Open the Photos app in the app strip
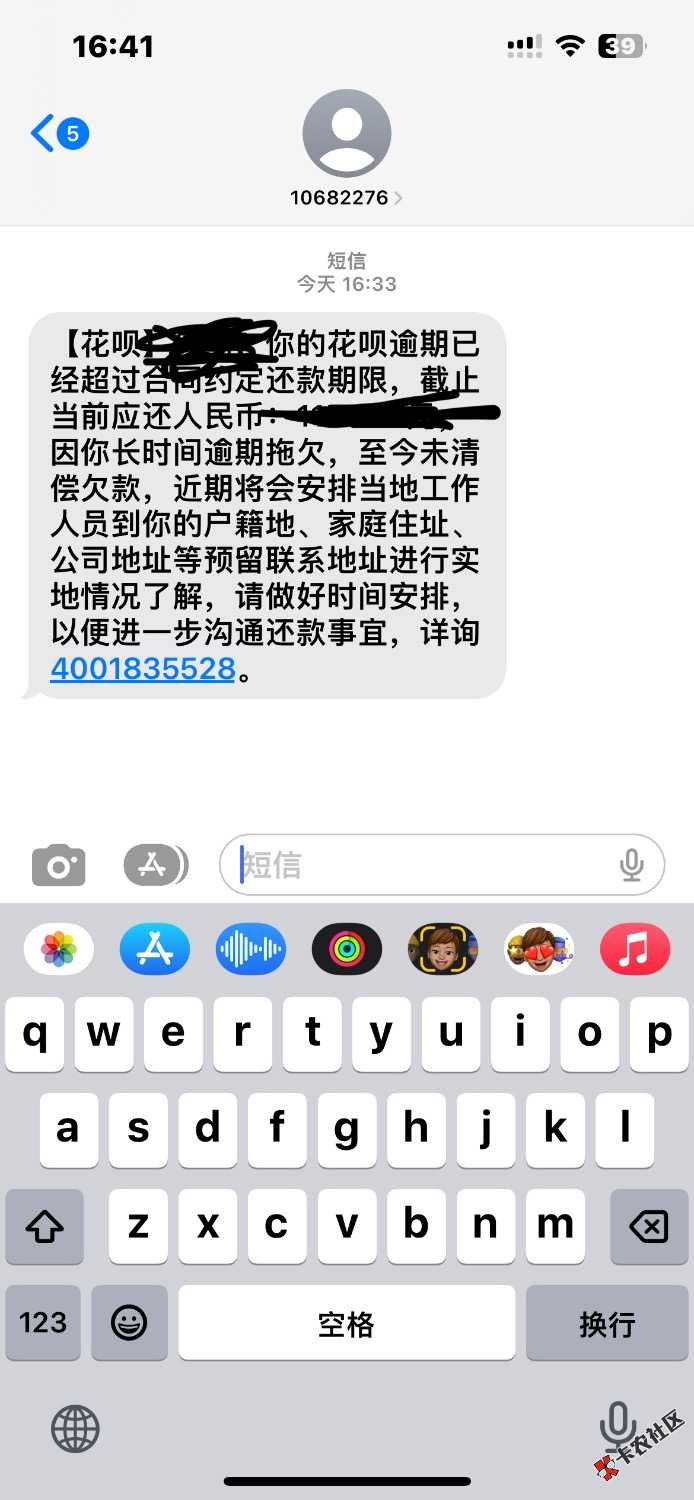 [60, 949]
